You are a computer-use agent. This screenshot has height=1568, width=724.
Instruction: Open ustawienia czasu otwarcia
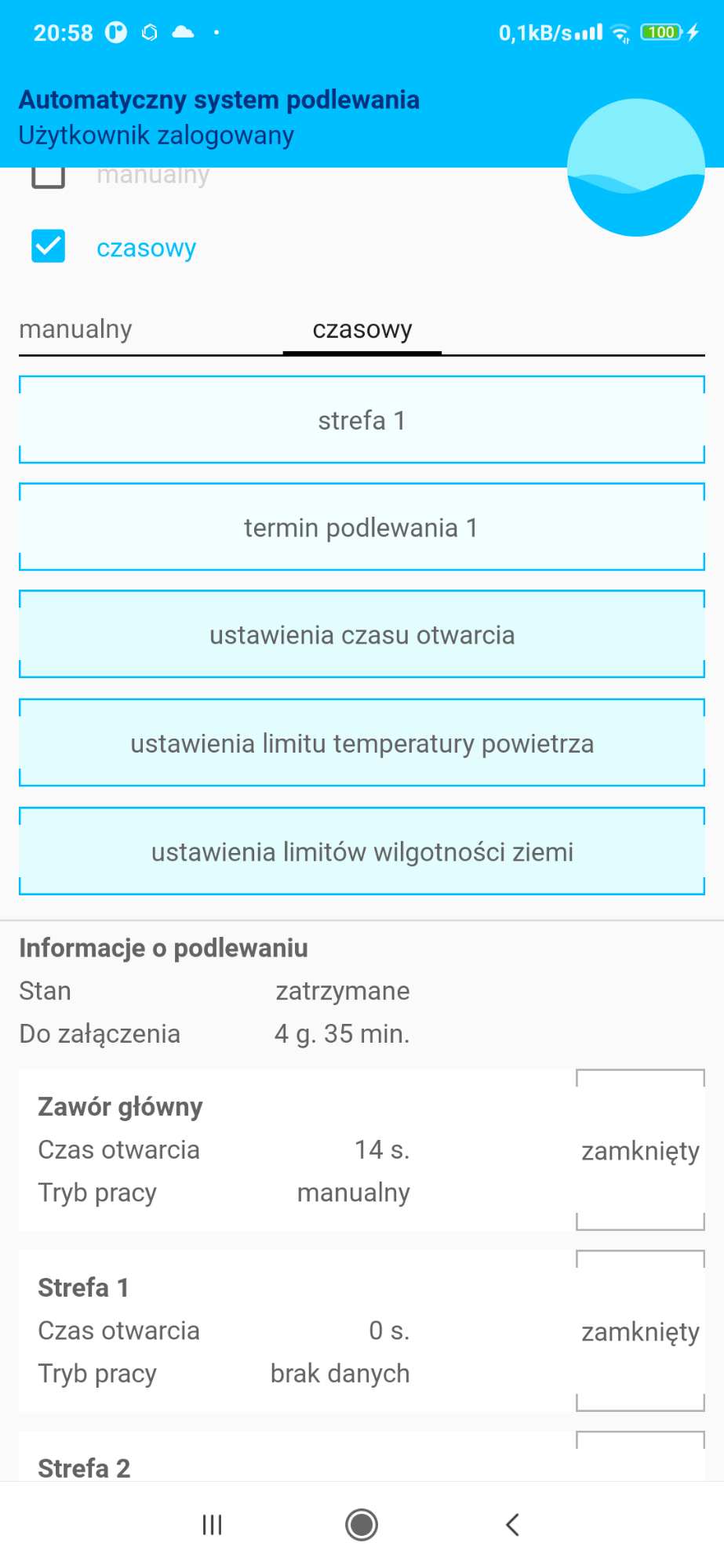pyautogui.click(x=362, y=635)
